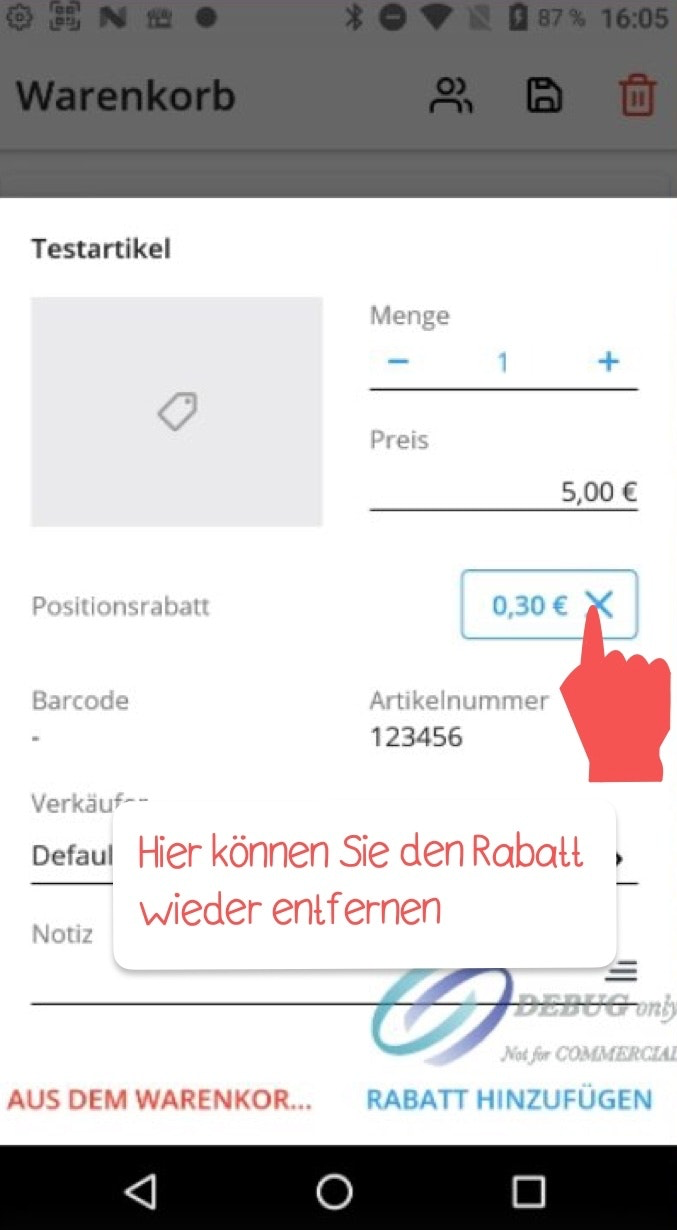The image size is (677, 1230).
Task: Increase the Menge quantity by one
Action: pos(608,361)
